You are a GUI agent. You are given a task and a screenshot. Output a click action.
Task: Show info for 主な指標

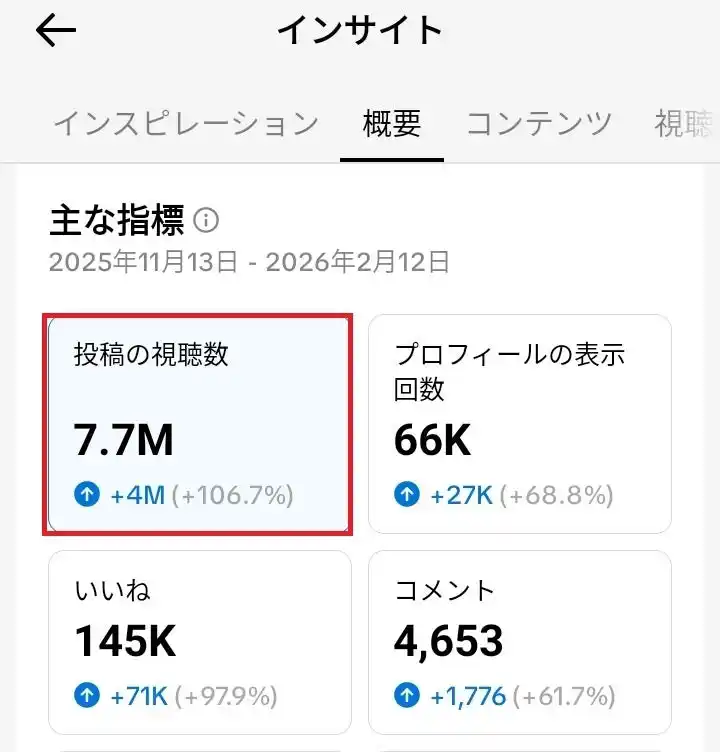(x=207, y=220)
